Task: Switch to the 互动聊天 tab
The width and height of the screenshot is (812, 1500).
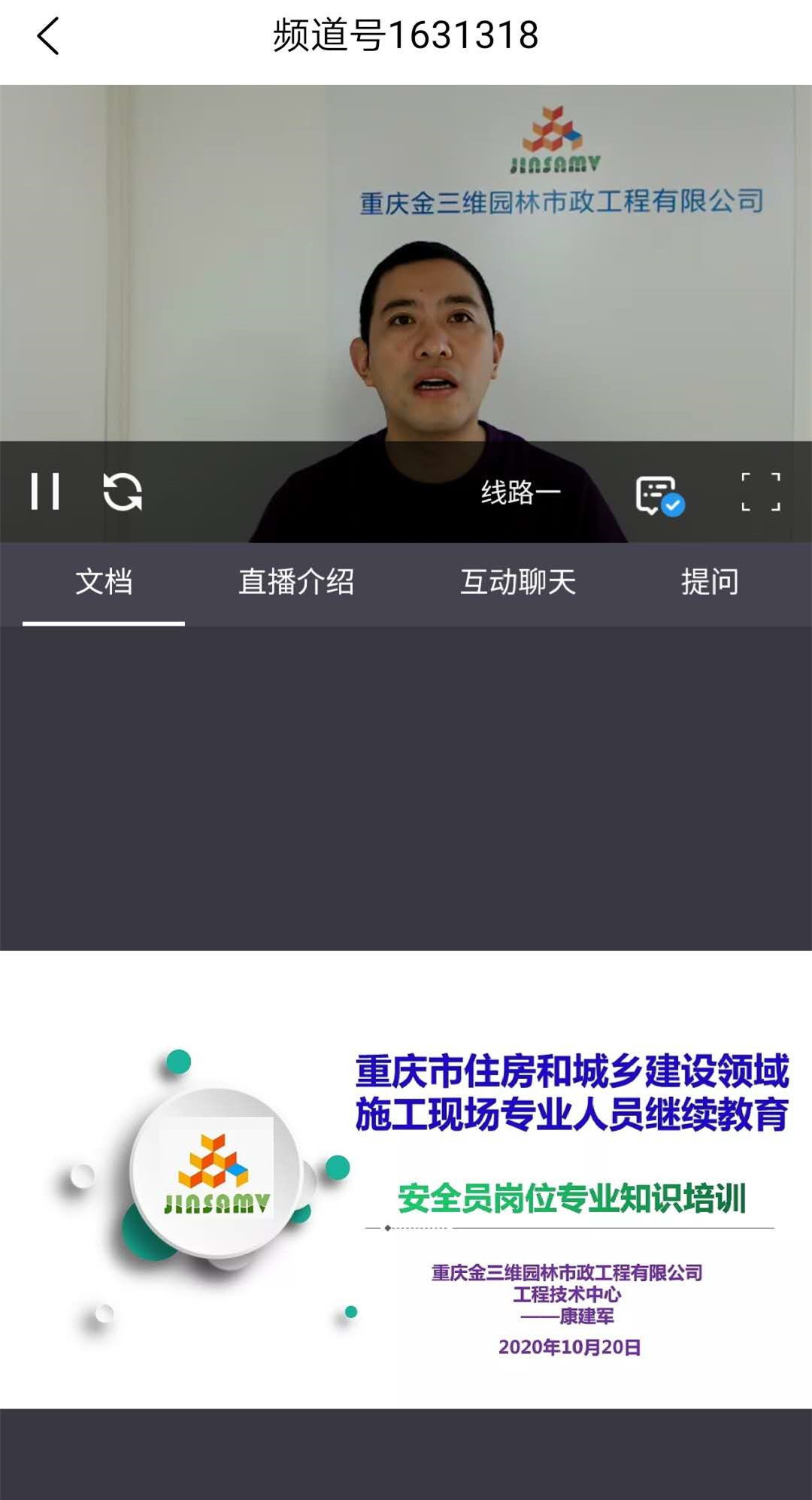Action: 518,582
